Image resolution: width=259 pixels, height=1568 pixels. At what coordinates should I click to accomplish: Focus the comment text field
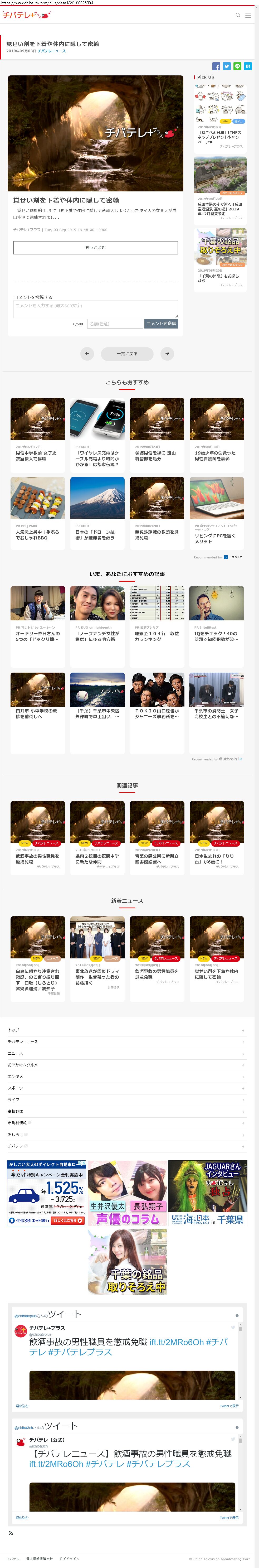[95, 308]
